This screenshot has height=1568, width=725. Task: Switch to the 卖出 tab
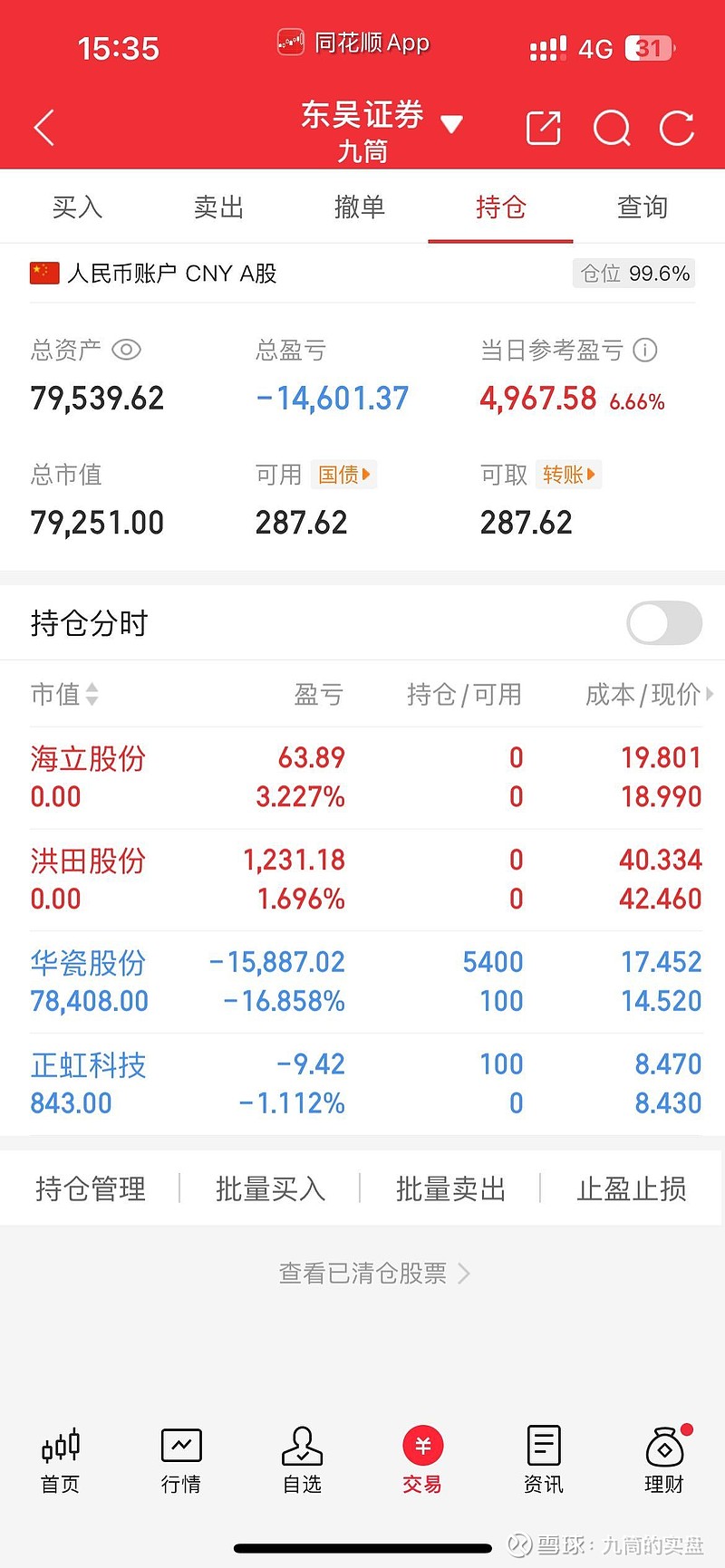click(x=218, y=207)
